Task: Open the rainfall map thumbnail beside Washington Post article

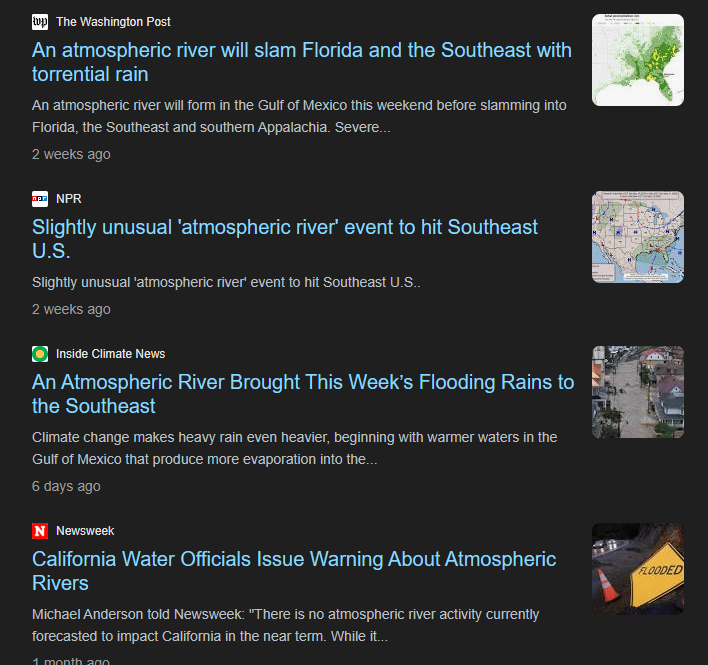Action: click(x=637, y=60)
